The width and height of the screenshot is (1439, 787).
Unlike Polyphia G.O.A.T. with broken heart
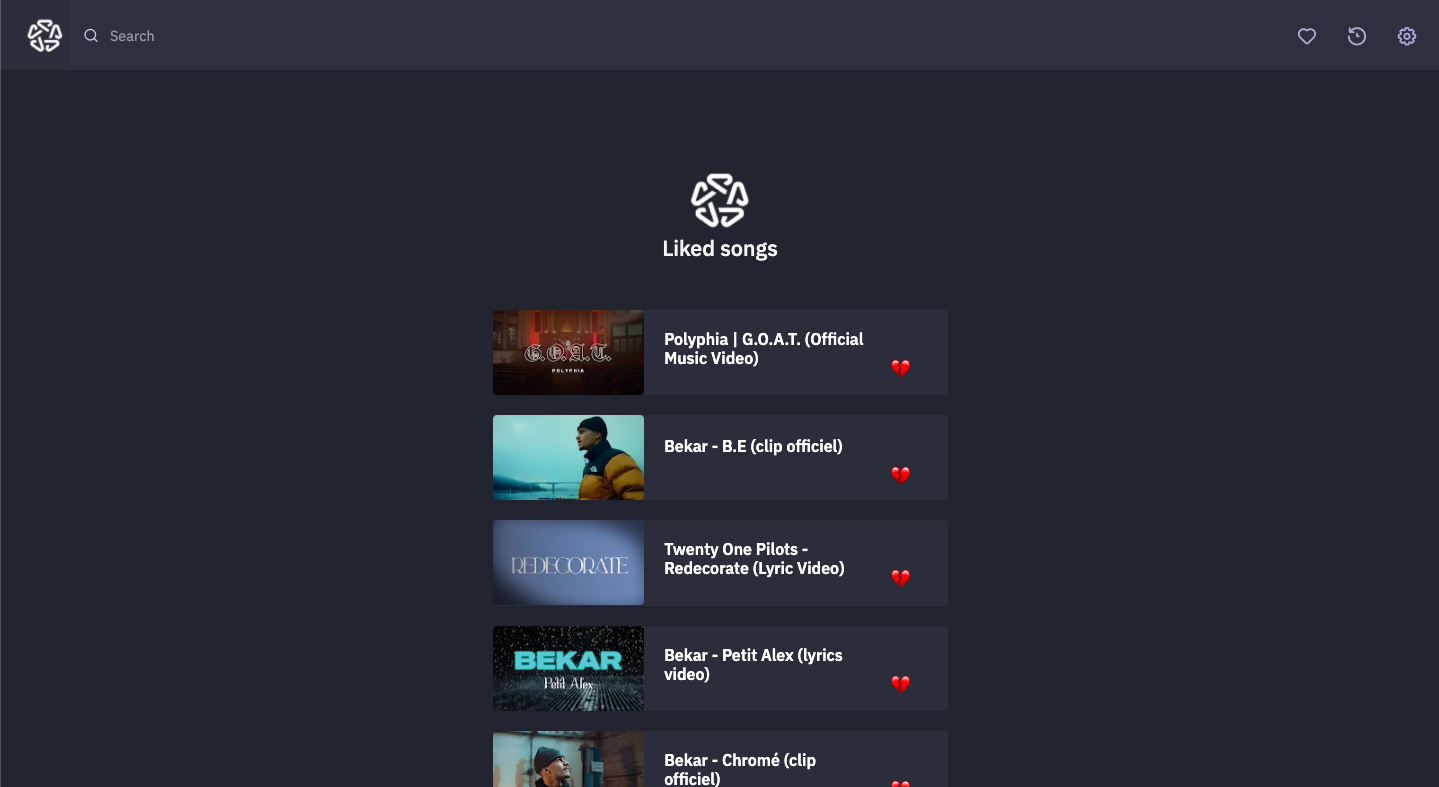click(900, 368)
